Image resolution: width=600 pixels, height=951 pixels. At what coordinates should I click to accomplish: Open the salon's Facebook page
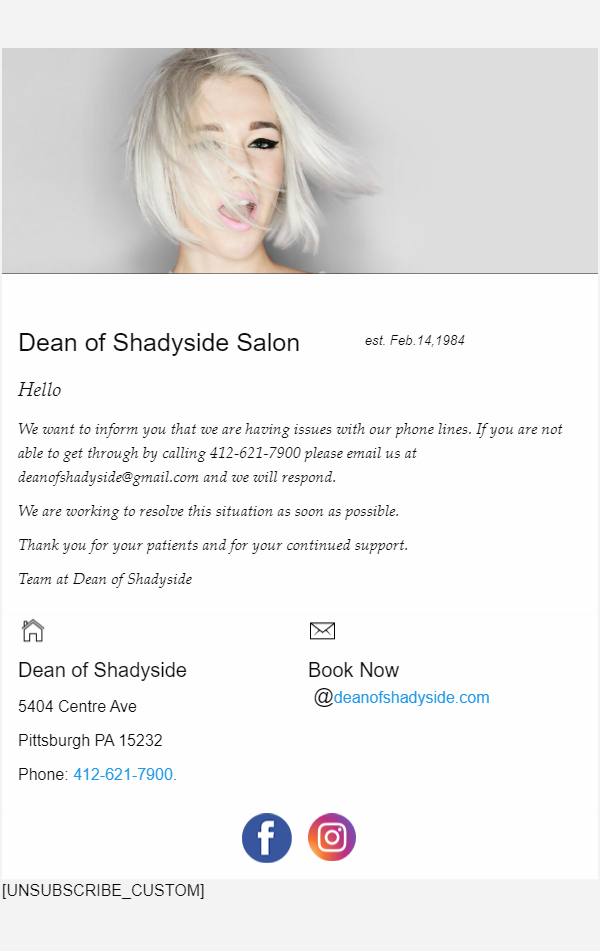click(x=267, y=838)
